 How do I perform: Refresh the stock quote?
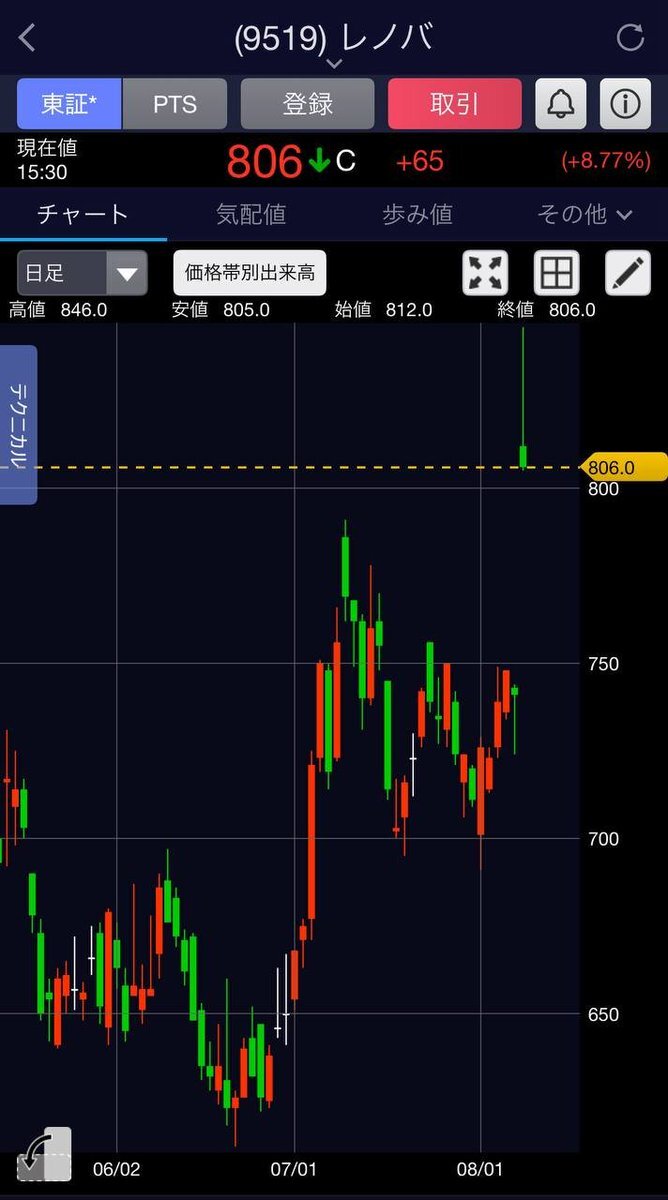(x=630, y=38)
